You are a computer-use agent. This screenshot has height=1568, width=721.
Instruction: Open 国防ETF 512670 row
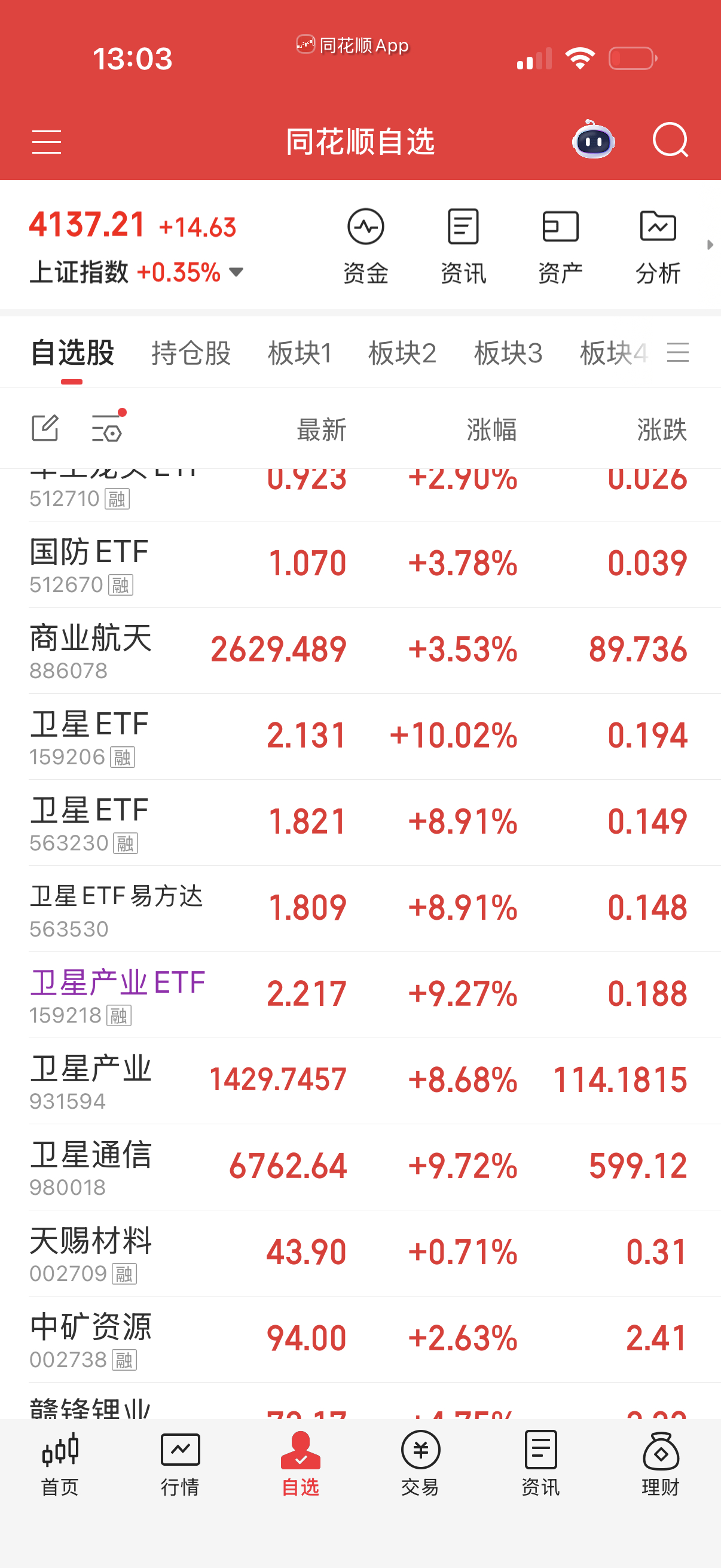pyautogui.click(x=360, y=565)
